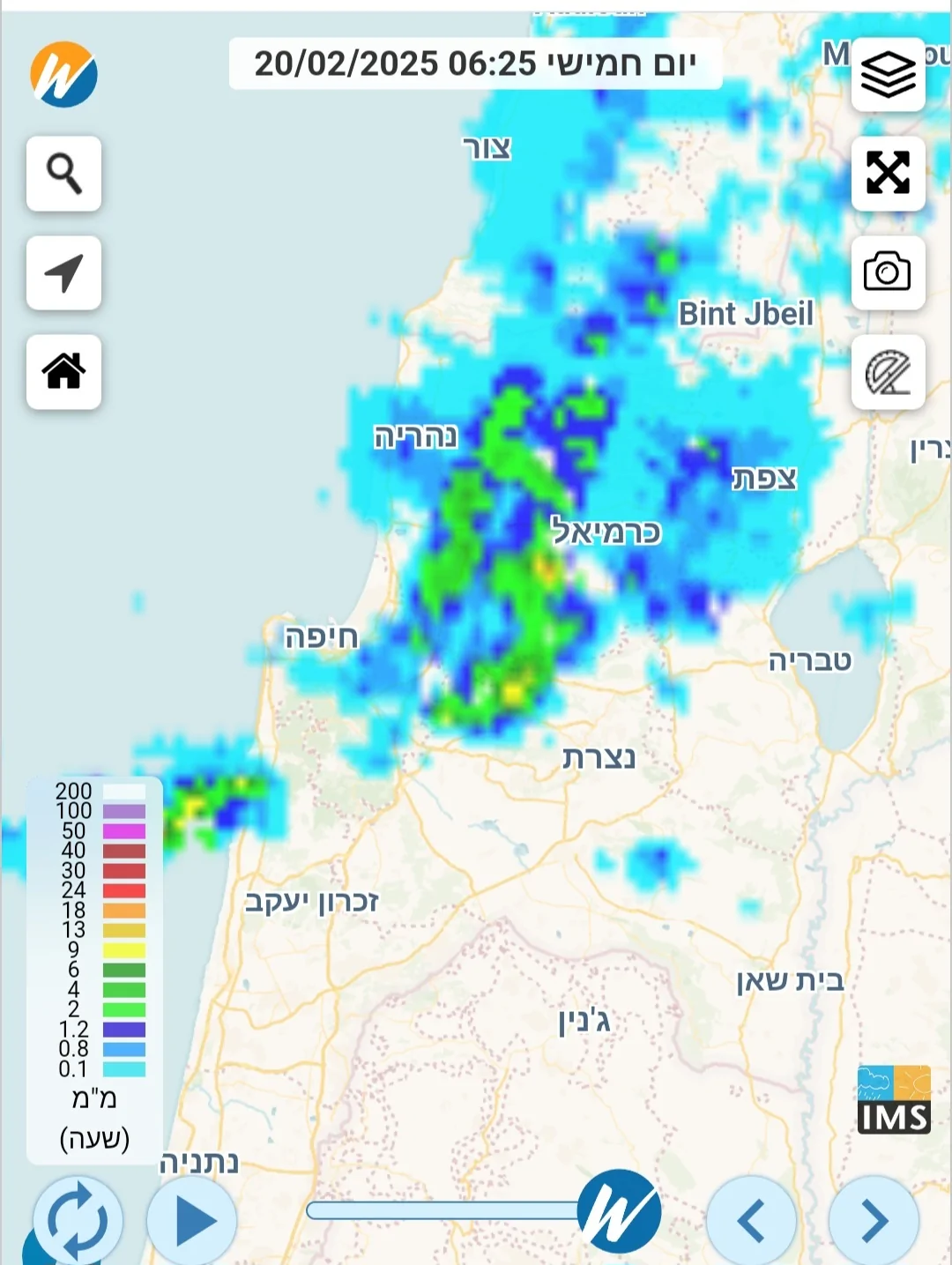This screenshot has height=1265, width=952.
Task: Refresh the radar loop
Action: 78,1221
